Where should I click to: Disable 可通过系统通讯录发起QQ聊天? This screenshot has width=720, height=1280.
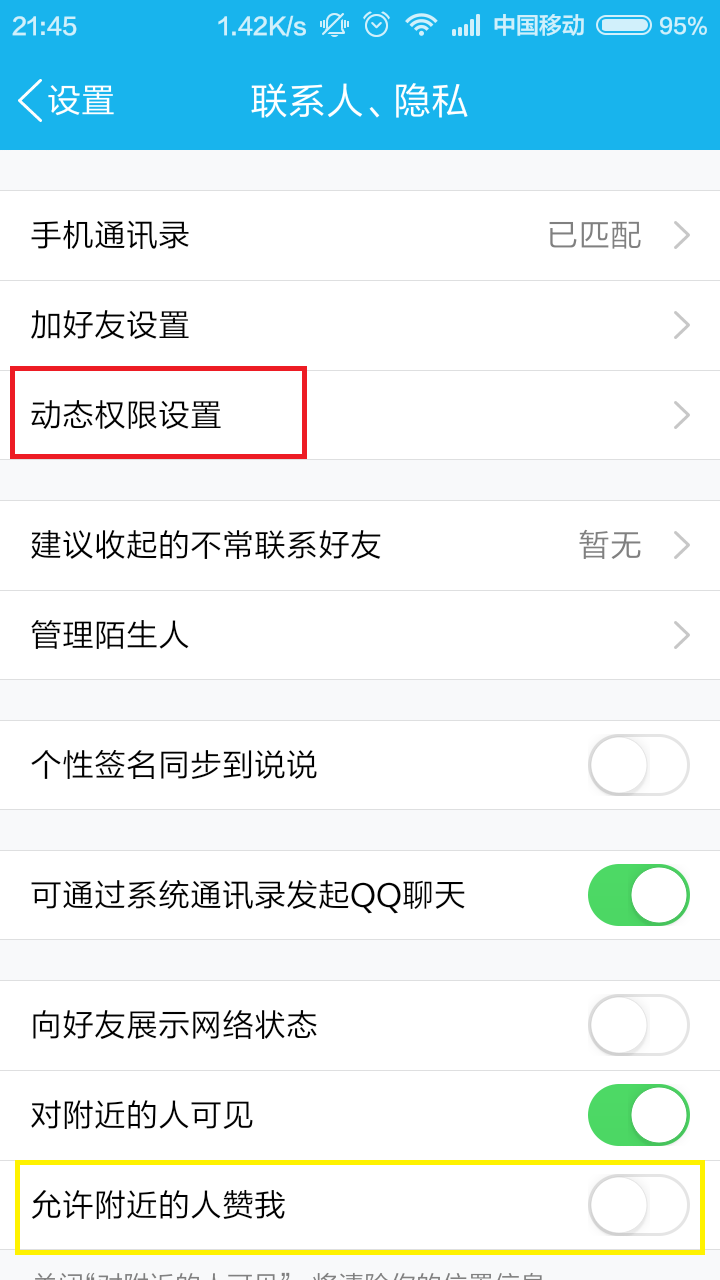click(x=638, y=896)
